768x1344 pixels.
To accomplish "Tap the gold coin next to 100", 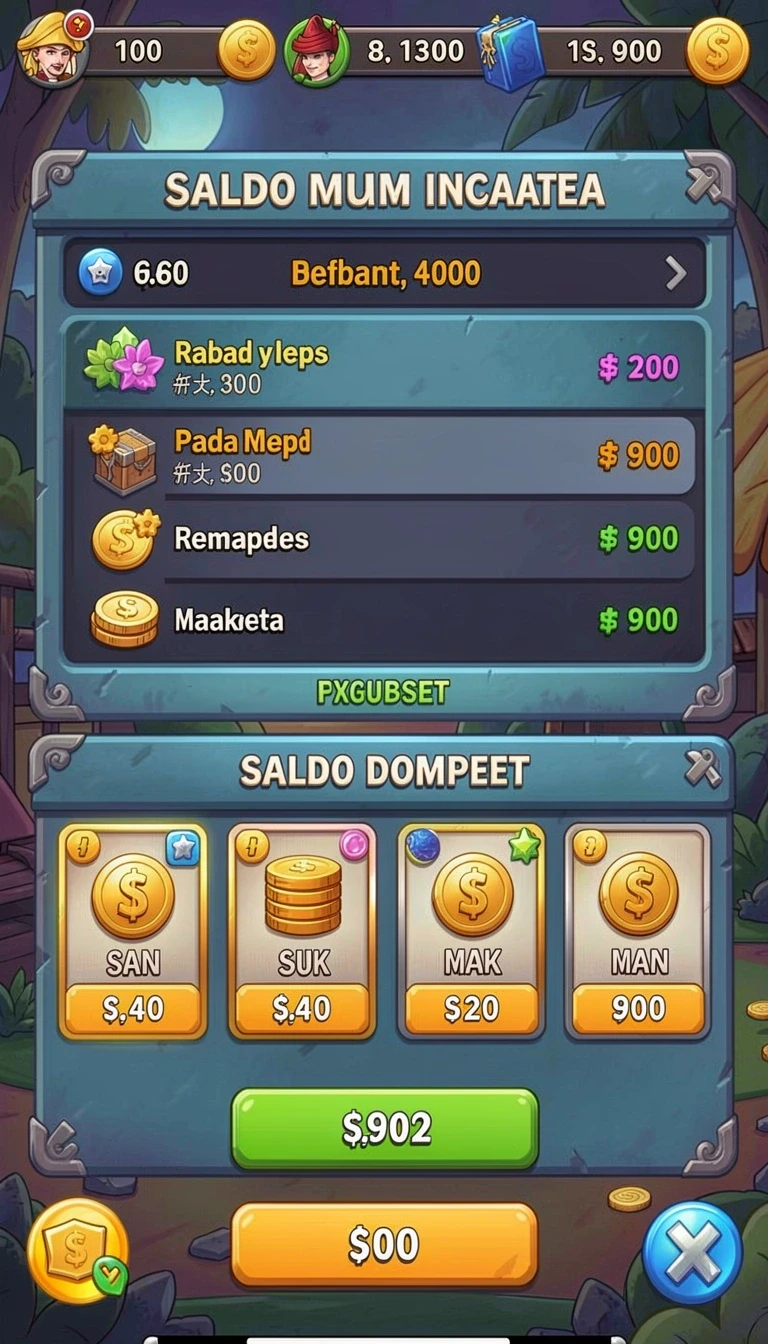I will (246, 50).
